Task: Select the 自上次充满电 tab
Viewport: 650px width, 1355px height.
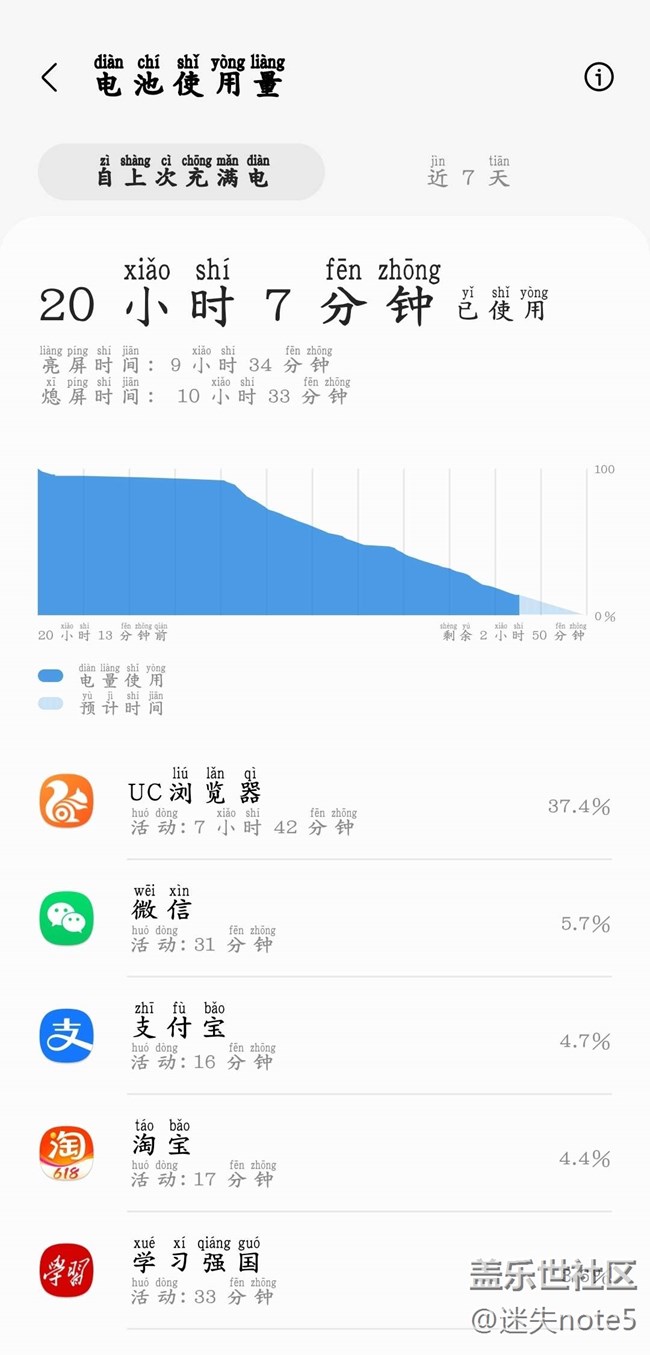Action: tap(182, 171)
